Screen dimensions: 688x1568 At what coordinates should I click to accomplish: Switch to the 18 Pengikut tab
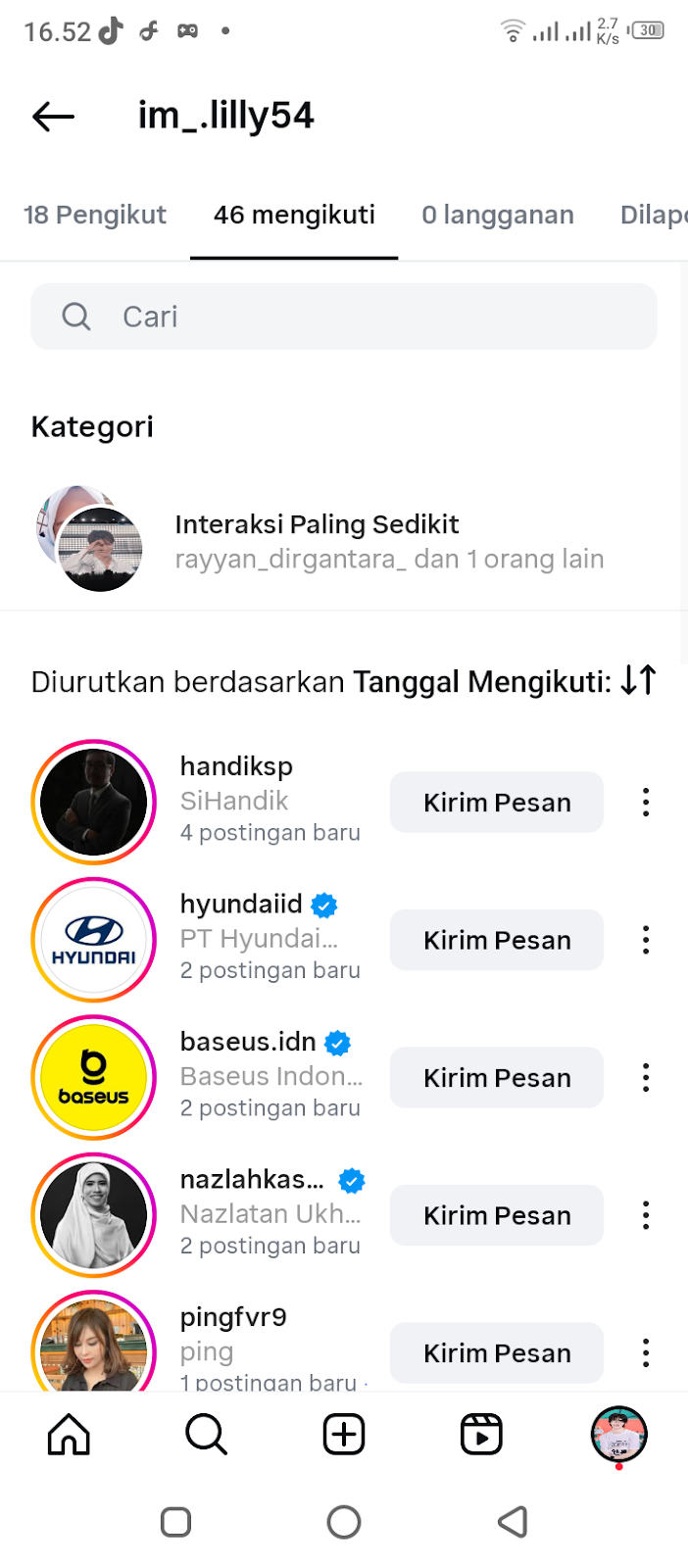[95, 215]
